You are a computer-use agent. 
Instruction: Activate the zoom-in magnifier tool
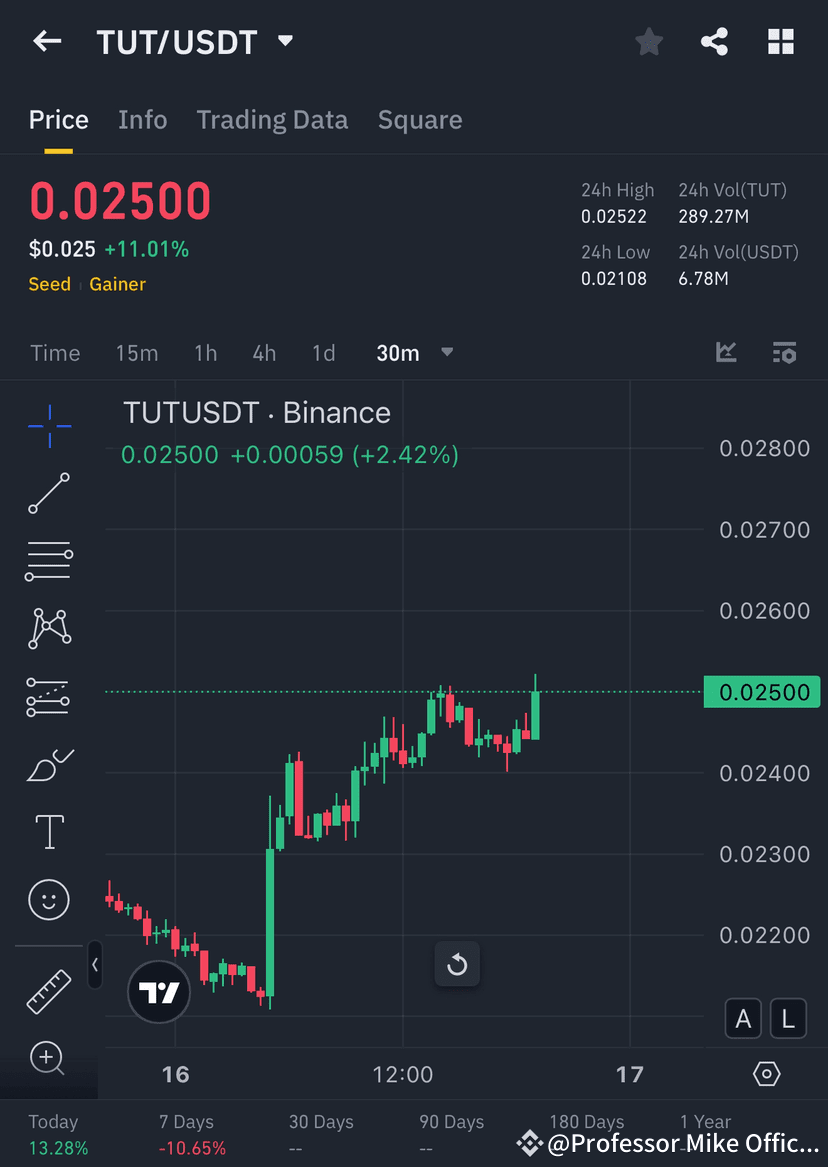tap(48, 1058)
